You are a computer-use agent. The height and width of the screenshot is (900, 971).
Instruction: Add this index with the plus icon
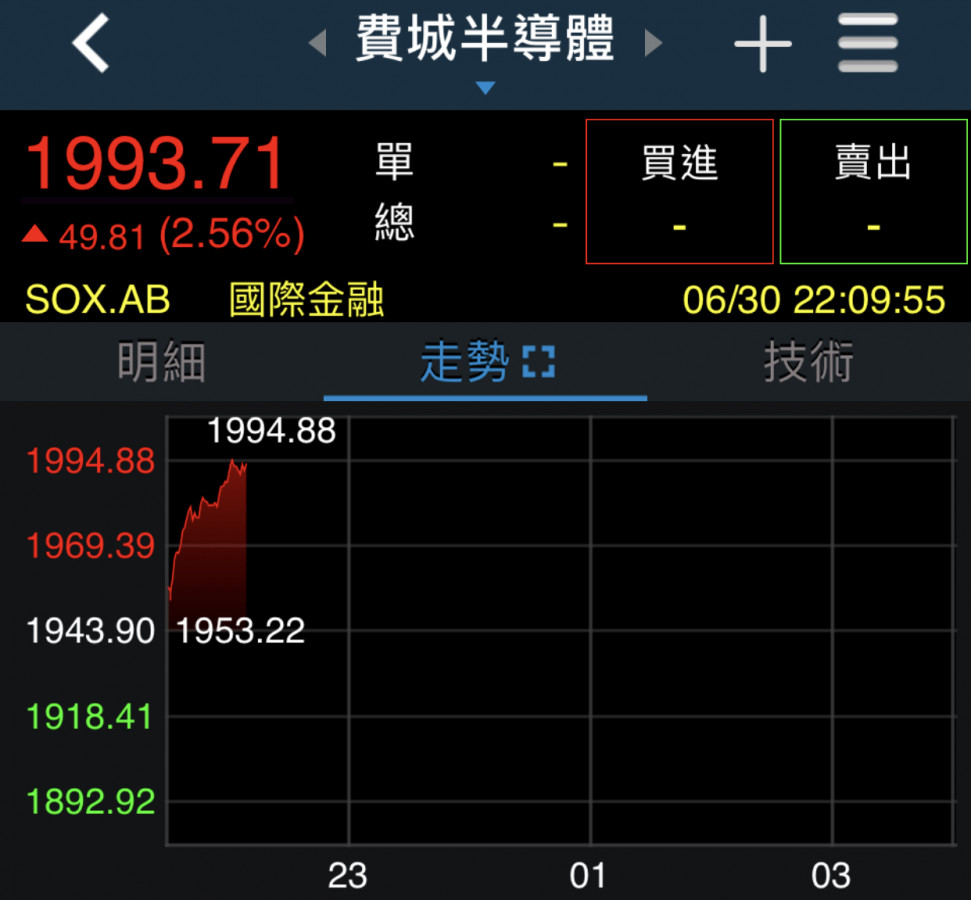762,45
